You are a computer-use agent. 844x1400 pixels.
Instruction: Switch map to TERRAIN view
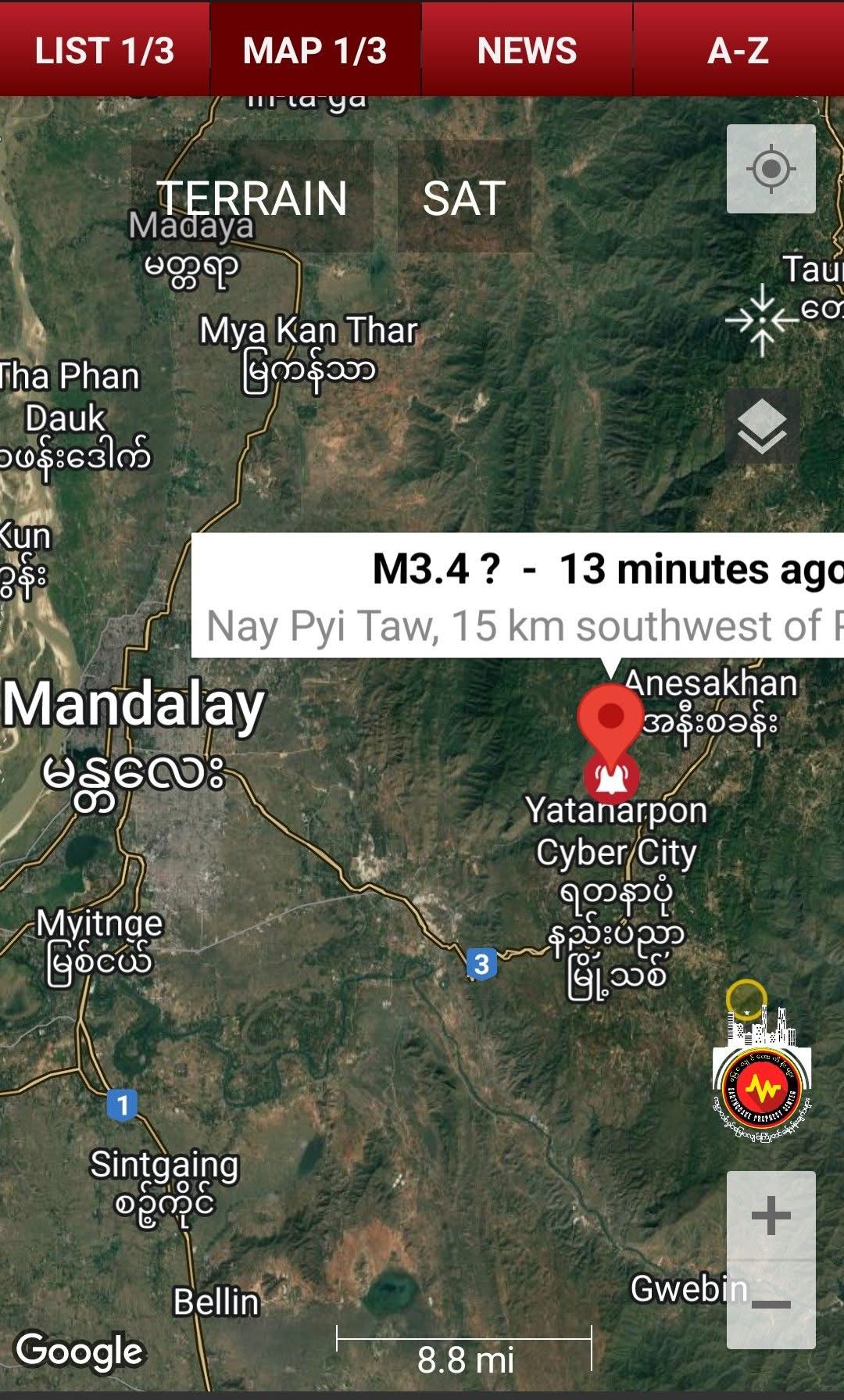pos(252,197)
